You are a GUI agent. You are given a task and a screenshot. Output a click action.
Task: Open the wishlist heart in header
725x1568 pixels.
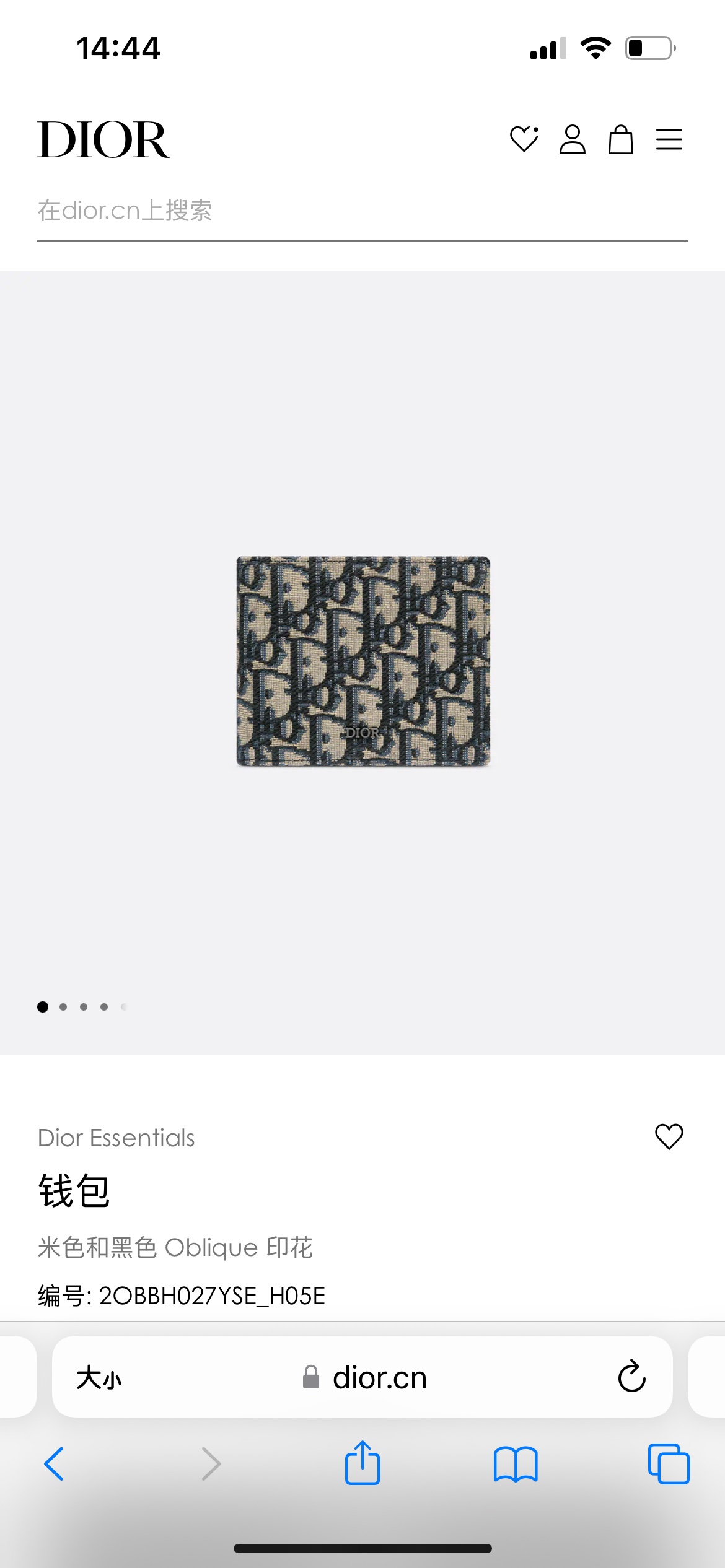tap(524, 139)
